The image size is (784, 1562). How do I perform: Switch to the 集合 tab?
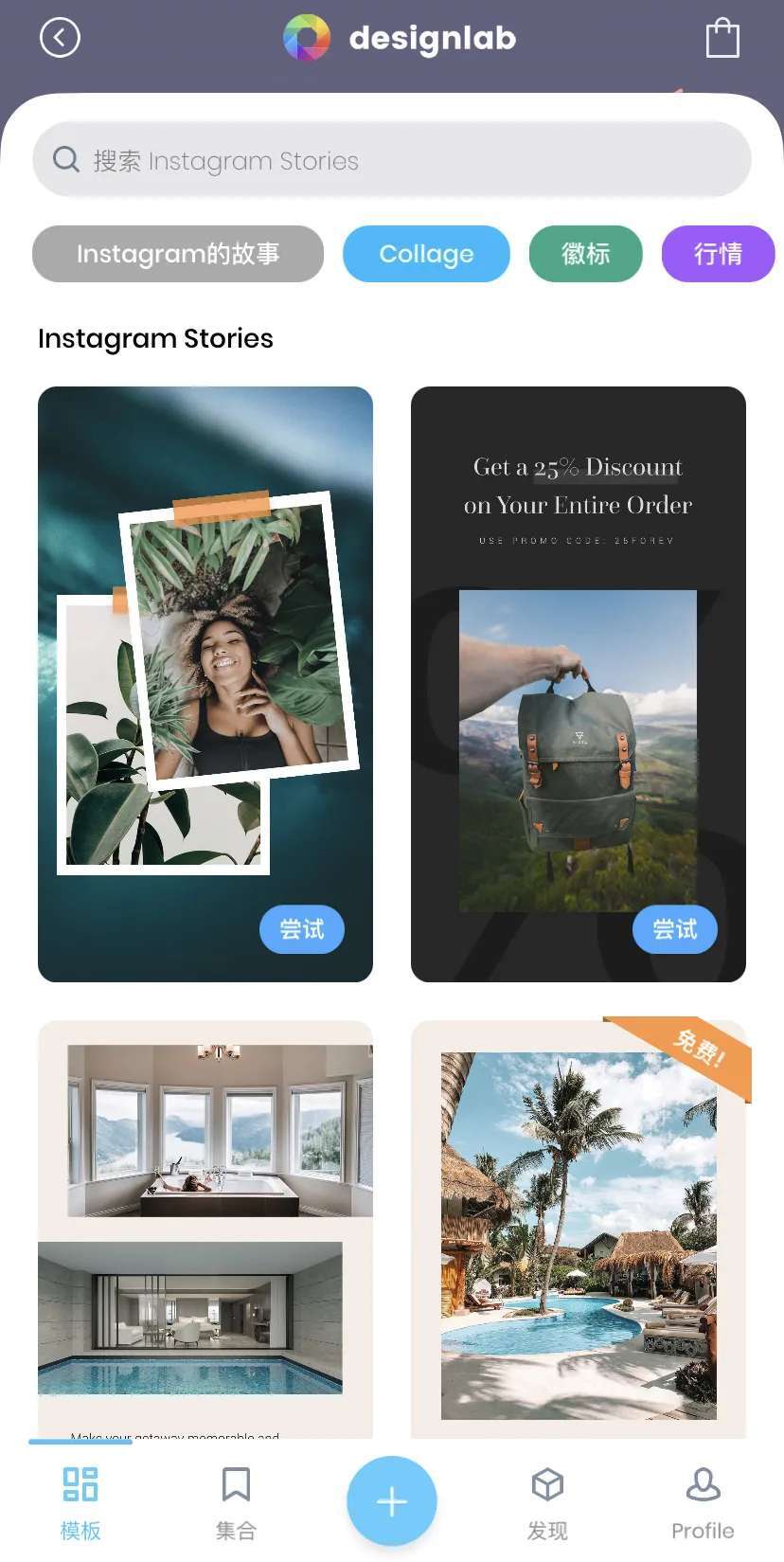(236, 1502)
